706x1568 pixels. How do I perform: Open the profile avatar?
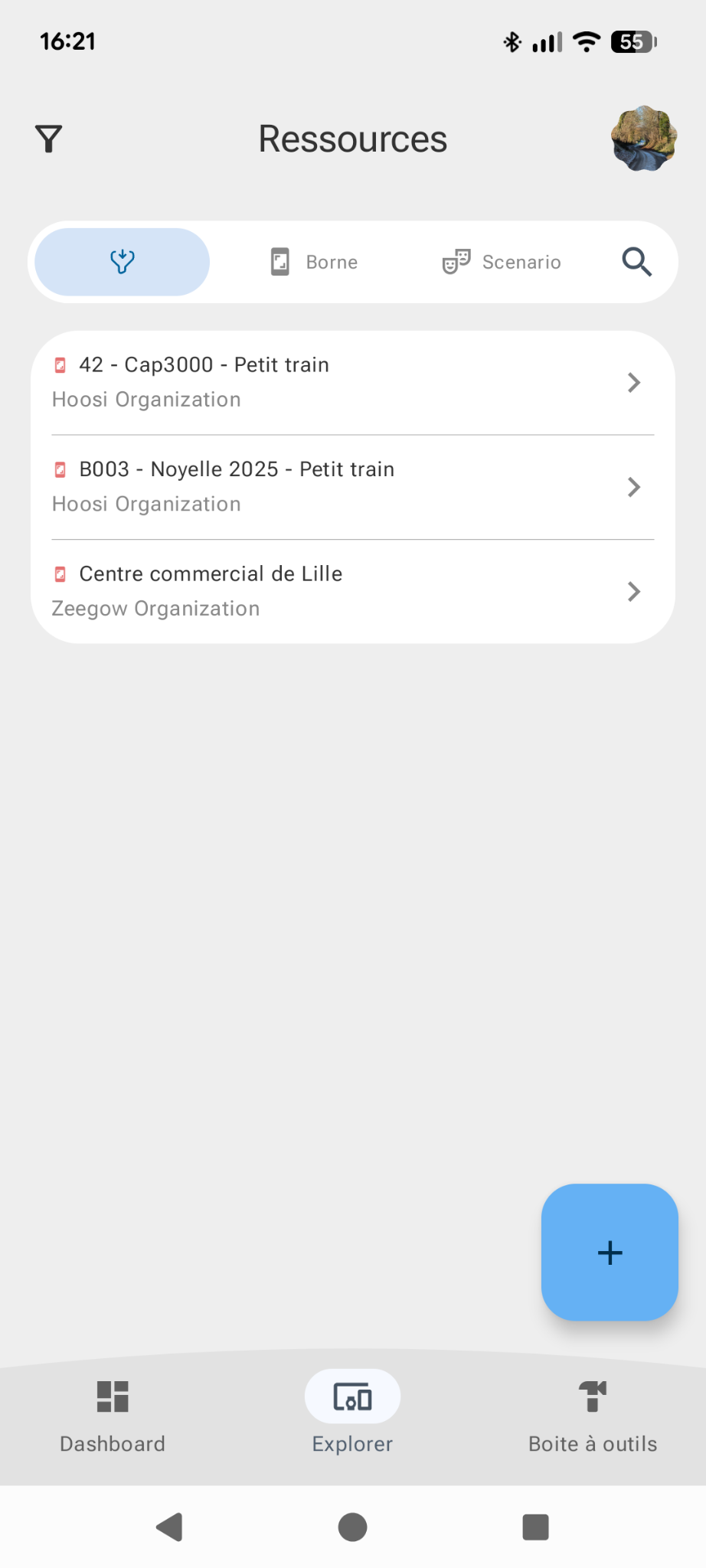coord(644,139)
